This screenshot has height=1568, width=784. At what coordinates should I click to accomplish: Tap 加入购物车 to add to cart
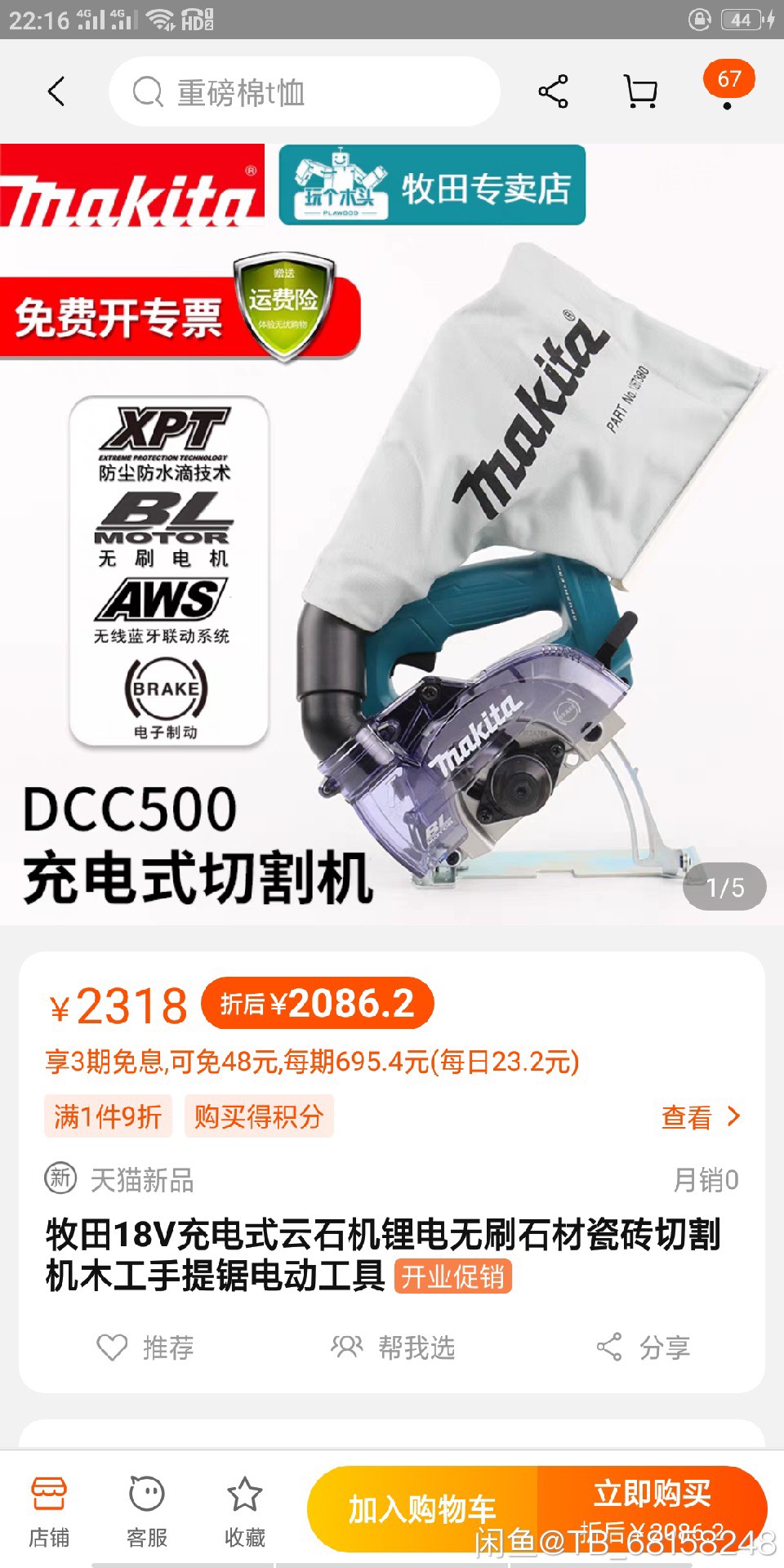click(x=422, y=1509)
